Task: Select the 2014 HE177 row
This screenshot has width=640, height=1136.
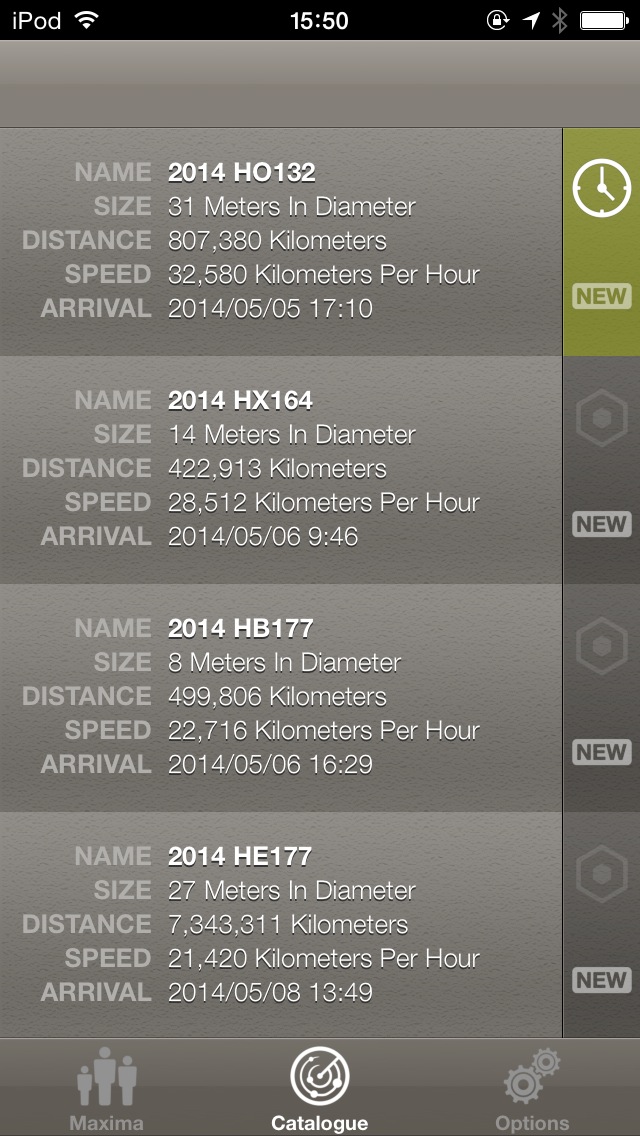Action: tap(280, 925)
